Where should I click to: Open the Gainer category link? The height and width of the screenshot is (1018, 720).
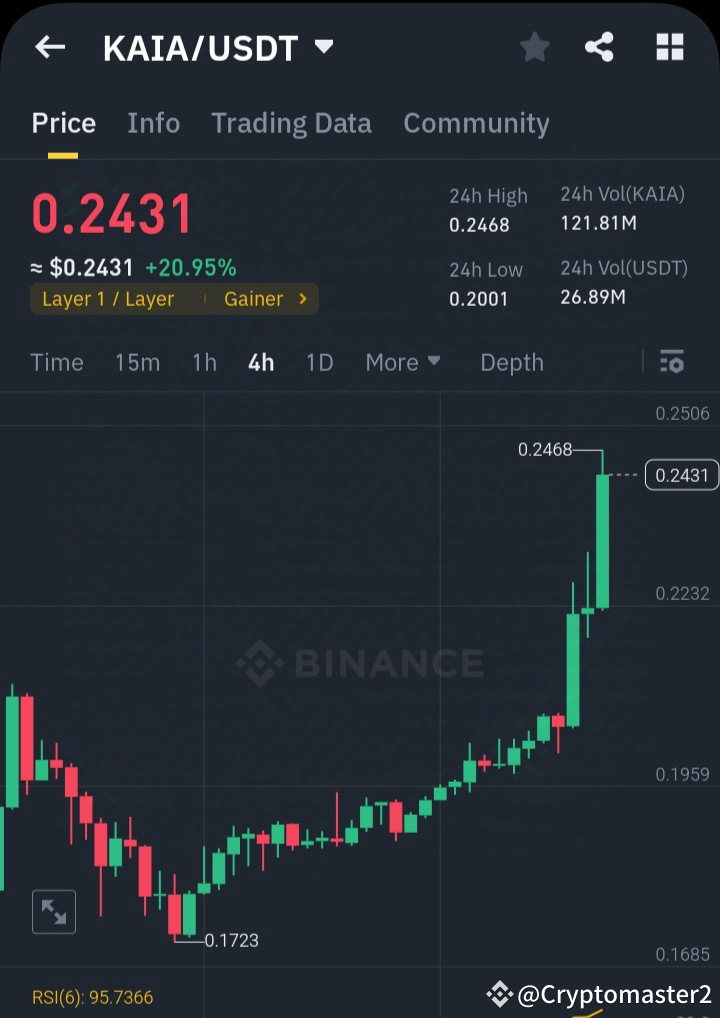coord(253,298)
